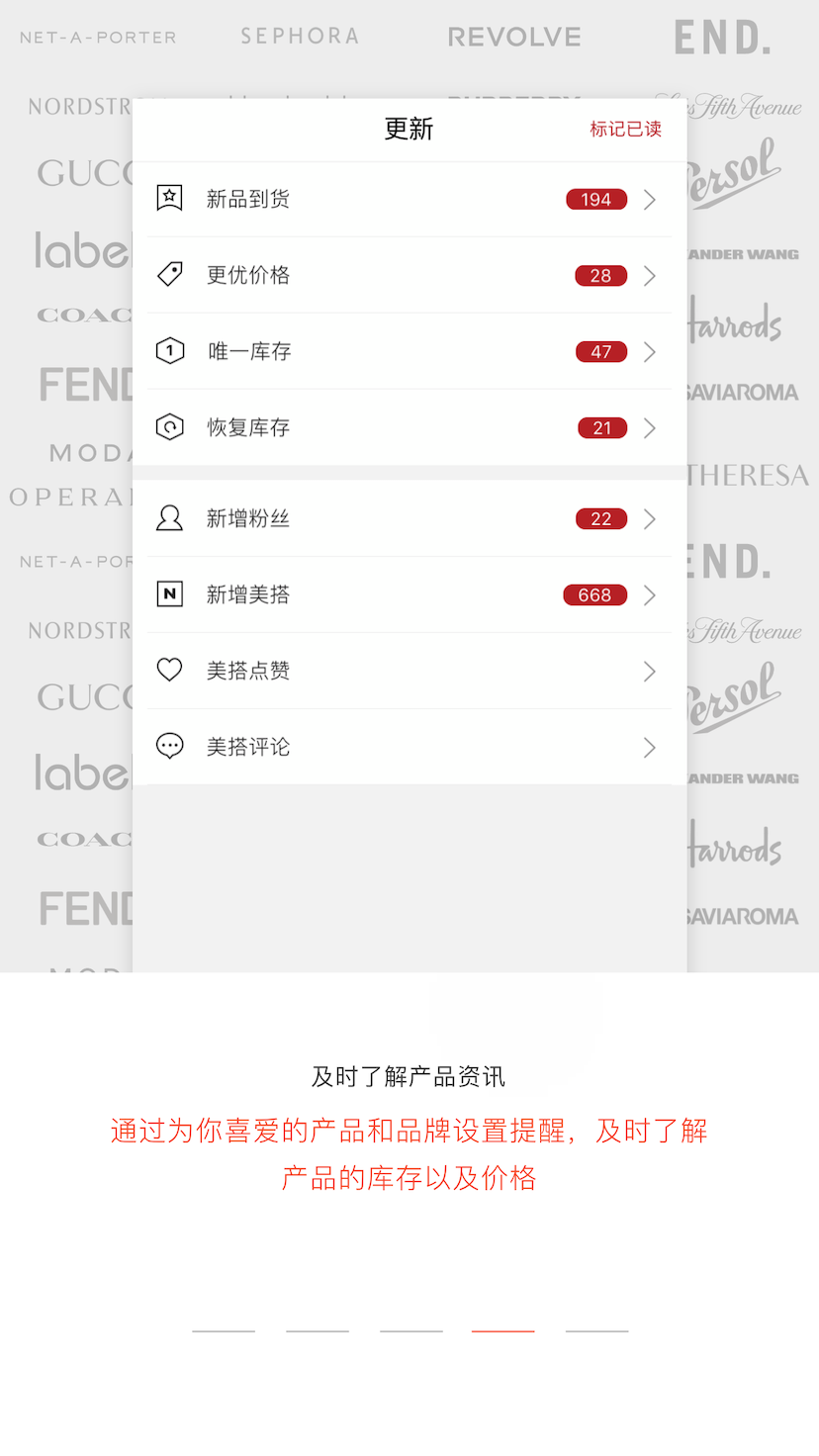
Task: Click the 及时了解产品资讯 caption text
Action: click(409, 1076)
